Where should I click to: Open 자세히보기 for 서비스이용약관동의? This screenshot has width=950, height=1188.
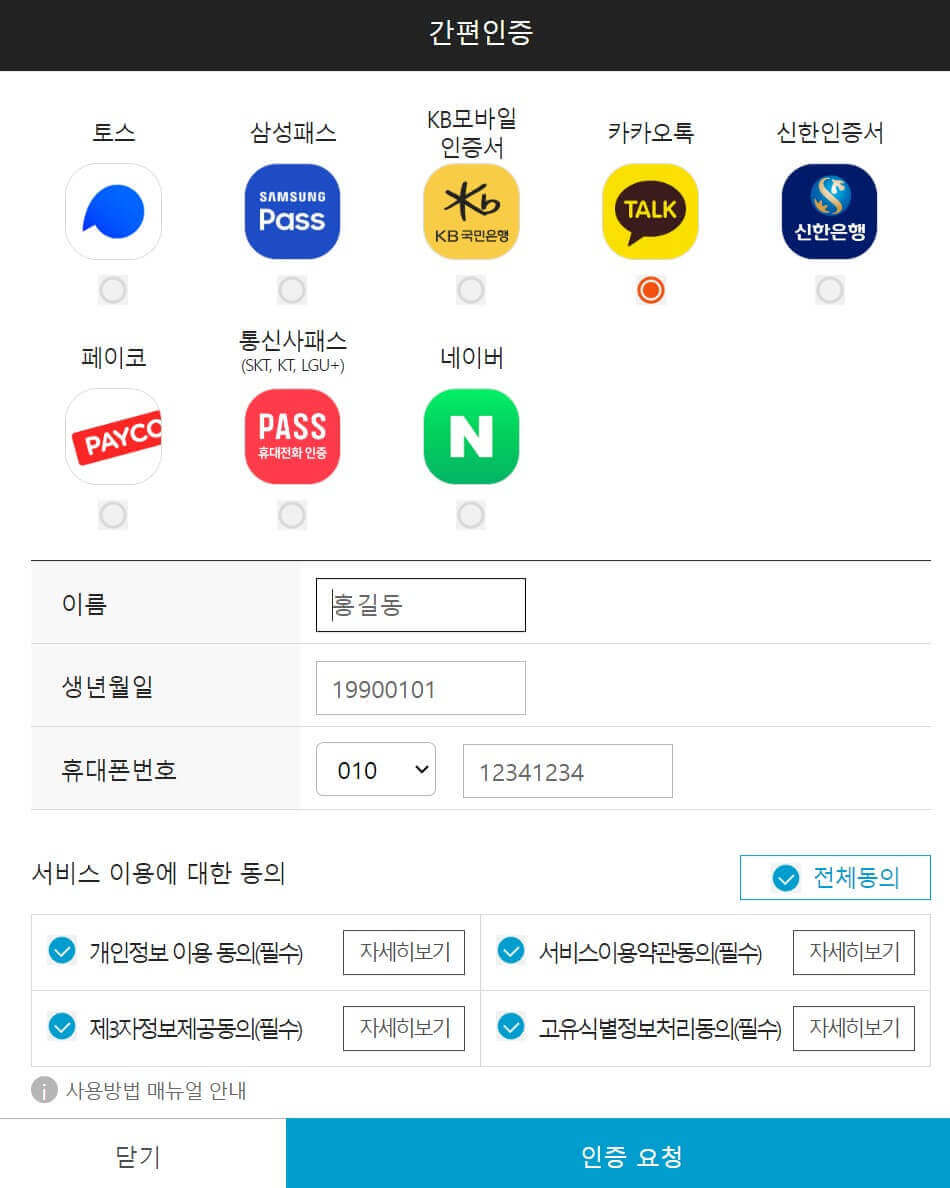(854, 952)
